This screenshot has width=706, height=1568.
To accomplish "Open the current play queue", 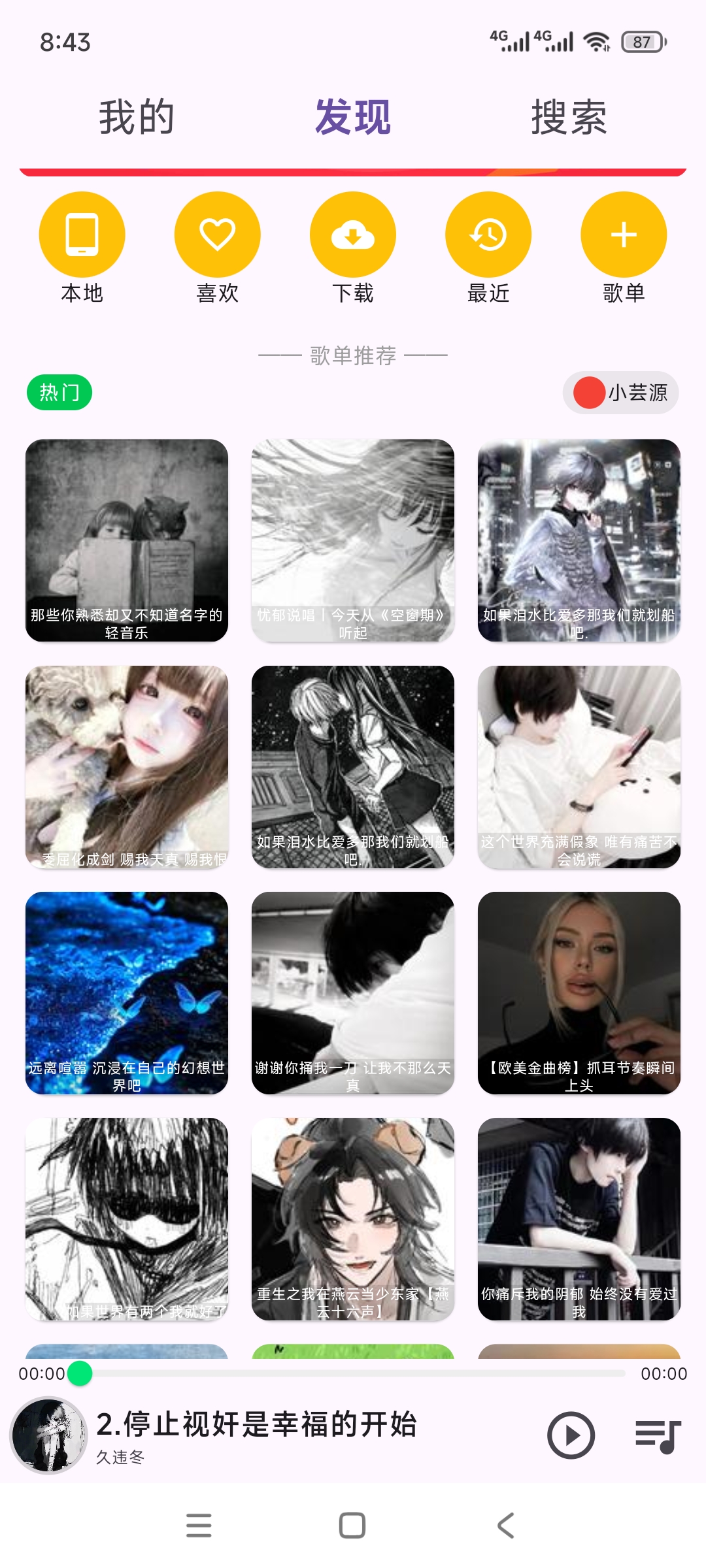I will [658, 1435].
